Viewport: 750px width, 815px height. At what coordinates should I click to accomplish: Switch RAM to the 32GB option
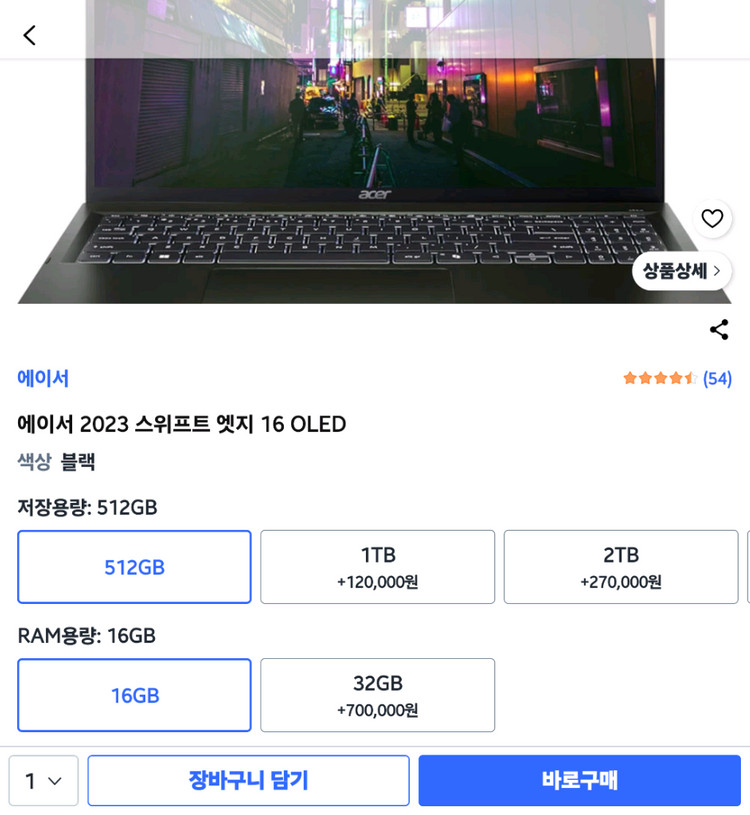377,695
